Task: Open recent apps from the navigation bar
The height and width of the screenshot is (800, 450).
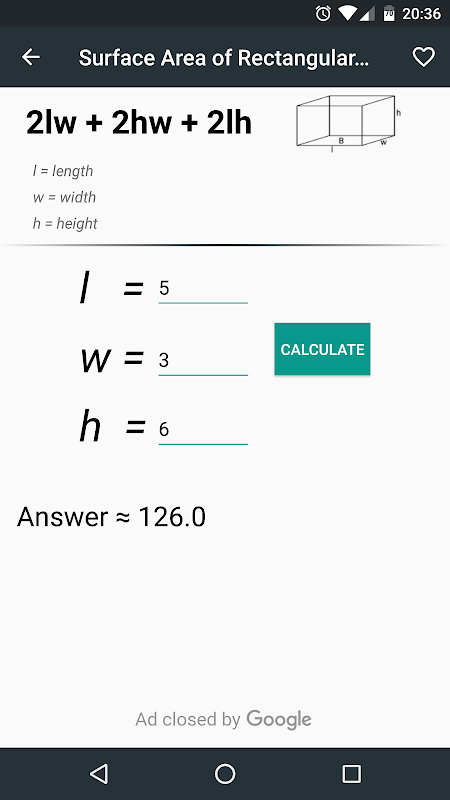Action: [351, 773]
